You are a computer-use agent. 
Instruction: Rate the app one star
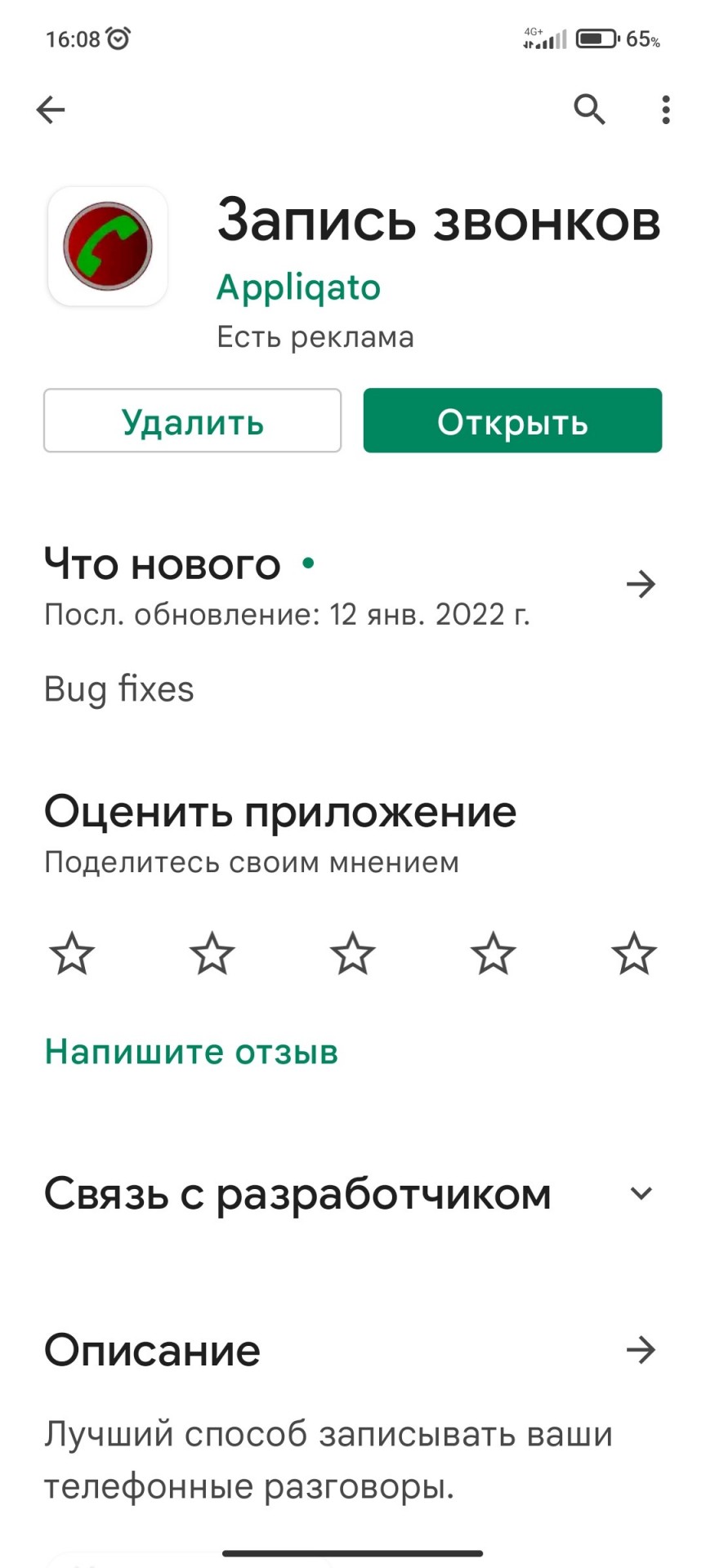pyautogui.click(x=72, y=953)
